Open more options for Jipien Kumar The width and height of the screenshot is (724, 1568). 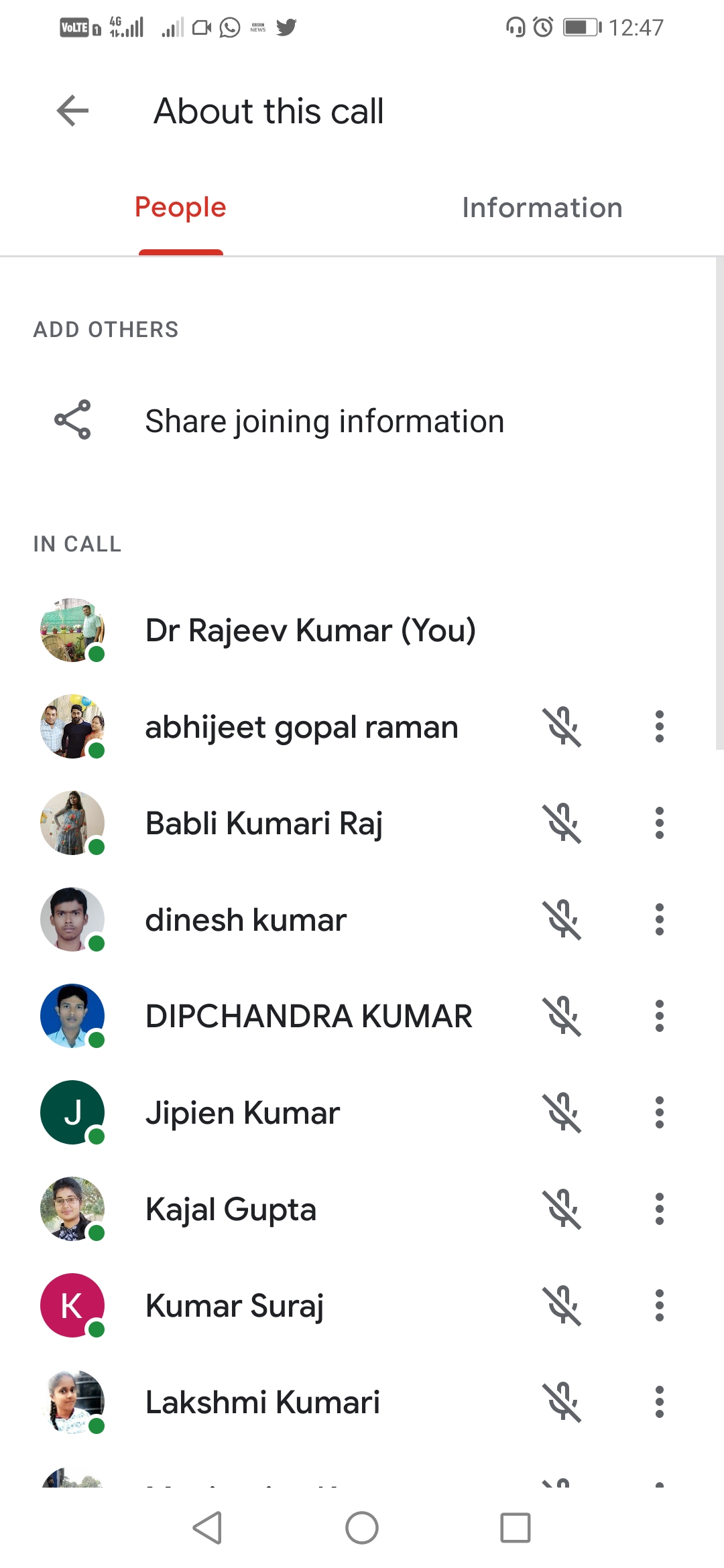[x=660, y=1113]
